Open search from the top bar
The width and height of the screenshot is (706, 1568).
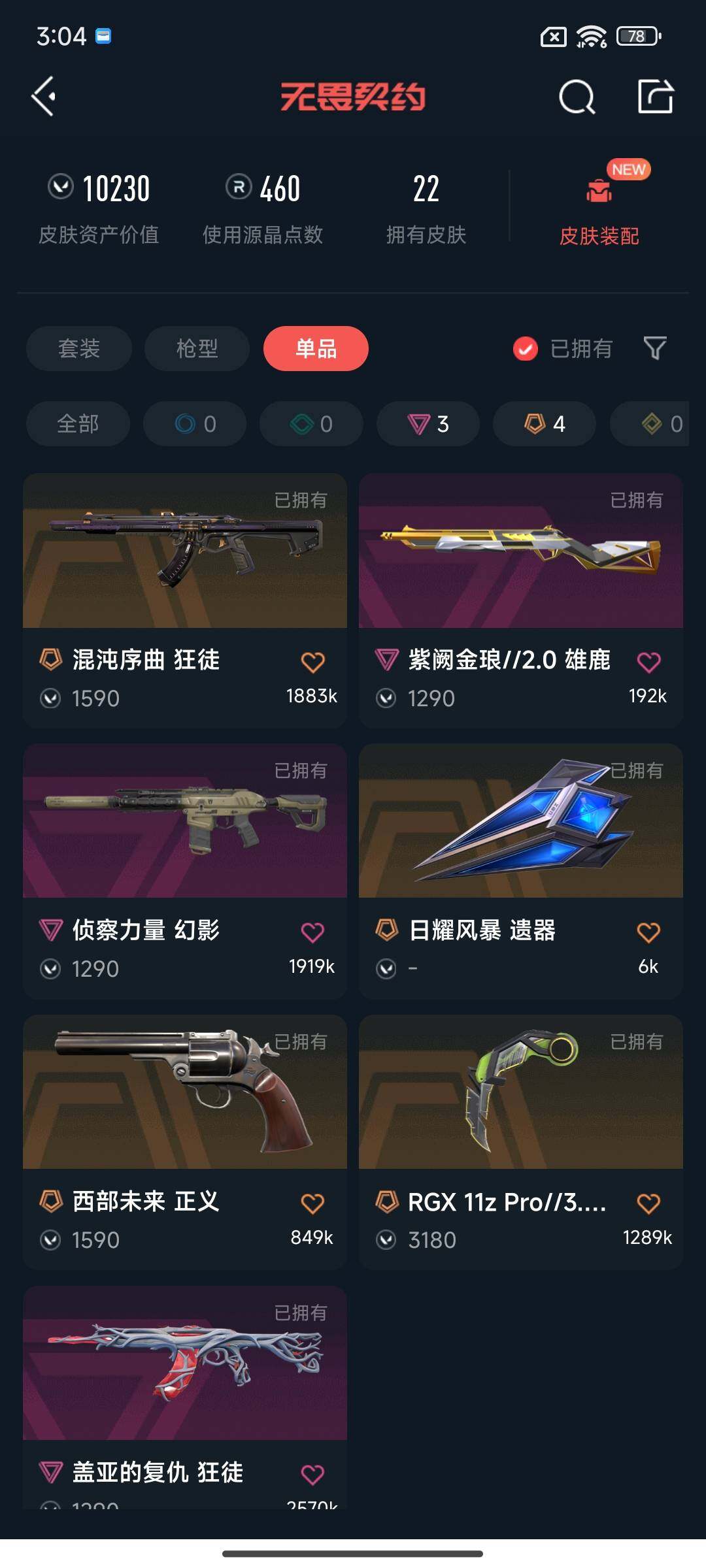[x=578, y=98]
